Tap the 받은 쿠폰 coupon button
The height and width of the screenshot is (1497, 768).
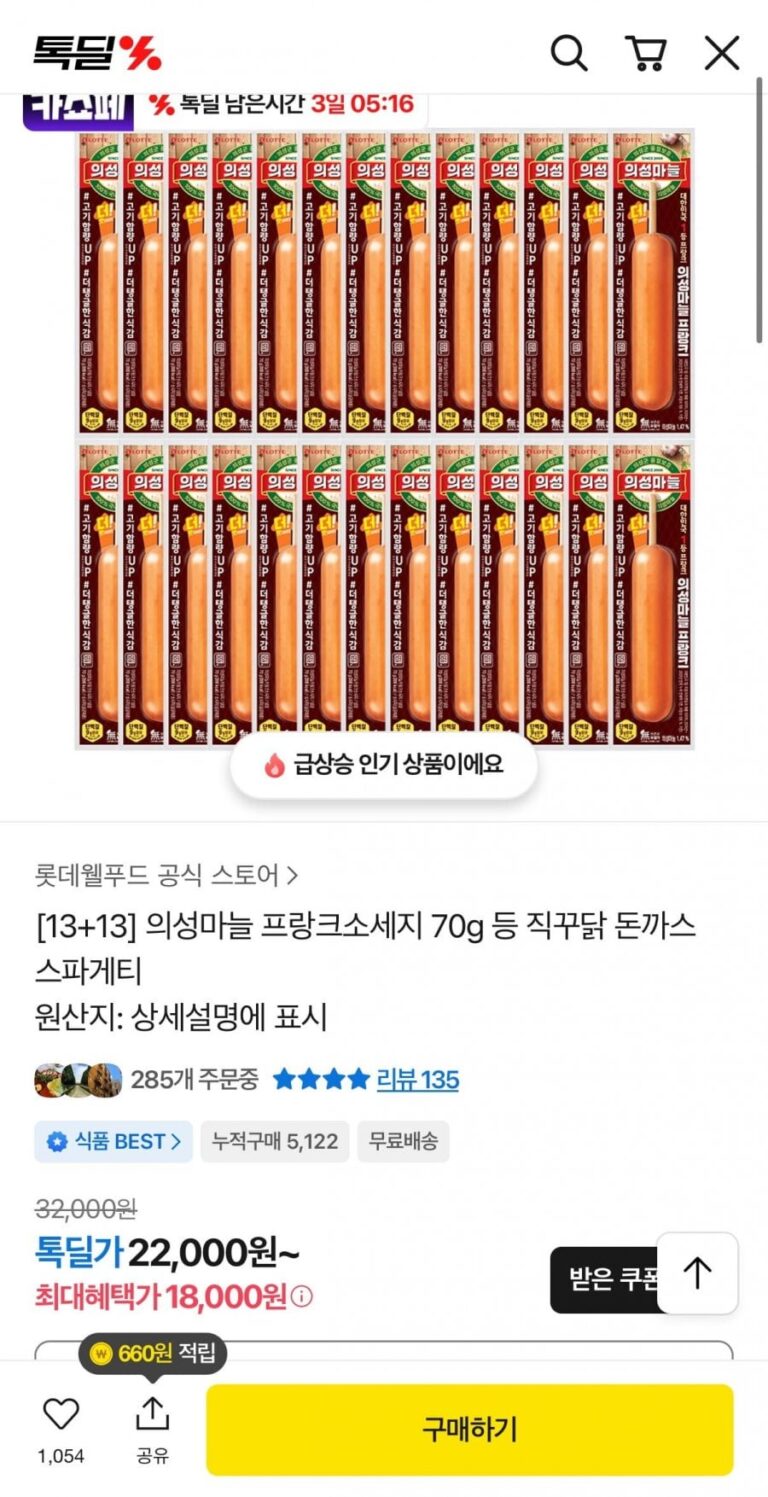click(x=605, y=1279)
